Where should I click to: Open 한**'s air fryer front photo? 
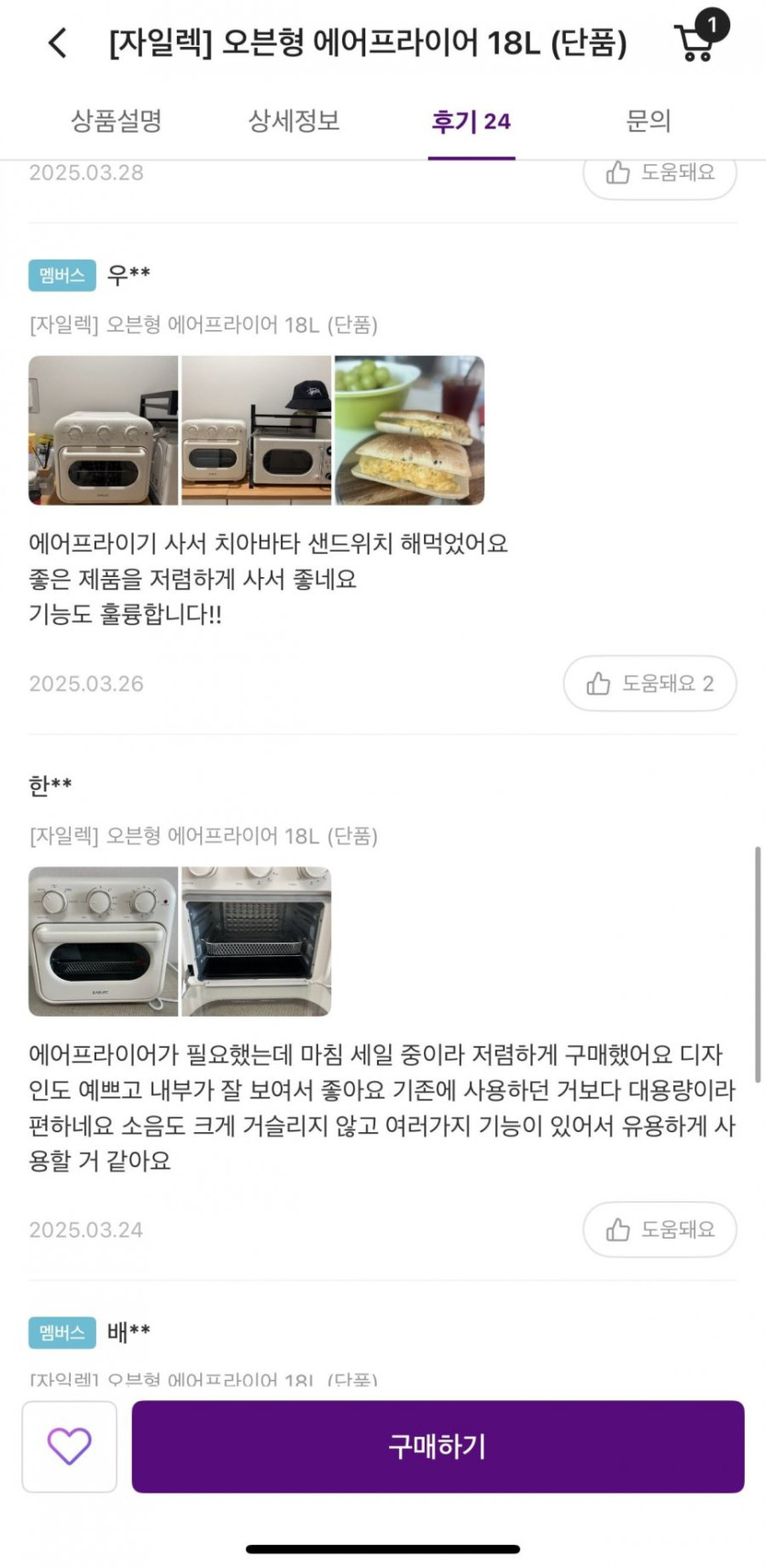coord(103,941)
